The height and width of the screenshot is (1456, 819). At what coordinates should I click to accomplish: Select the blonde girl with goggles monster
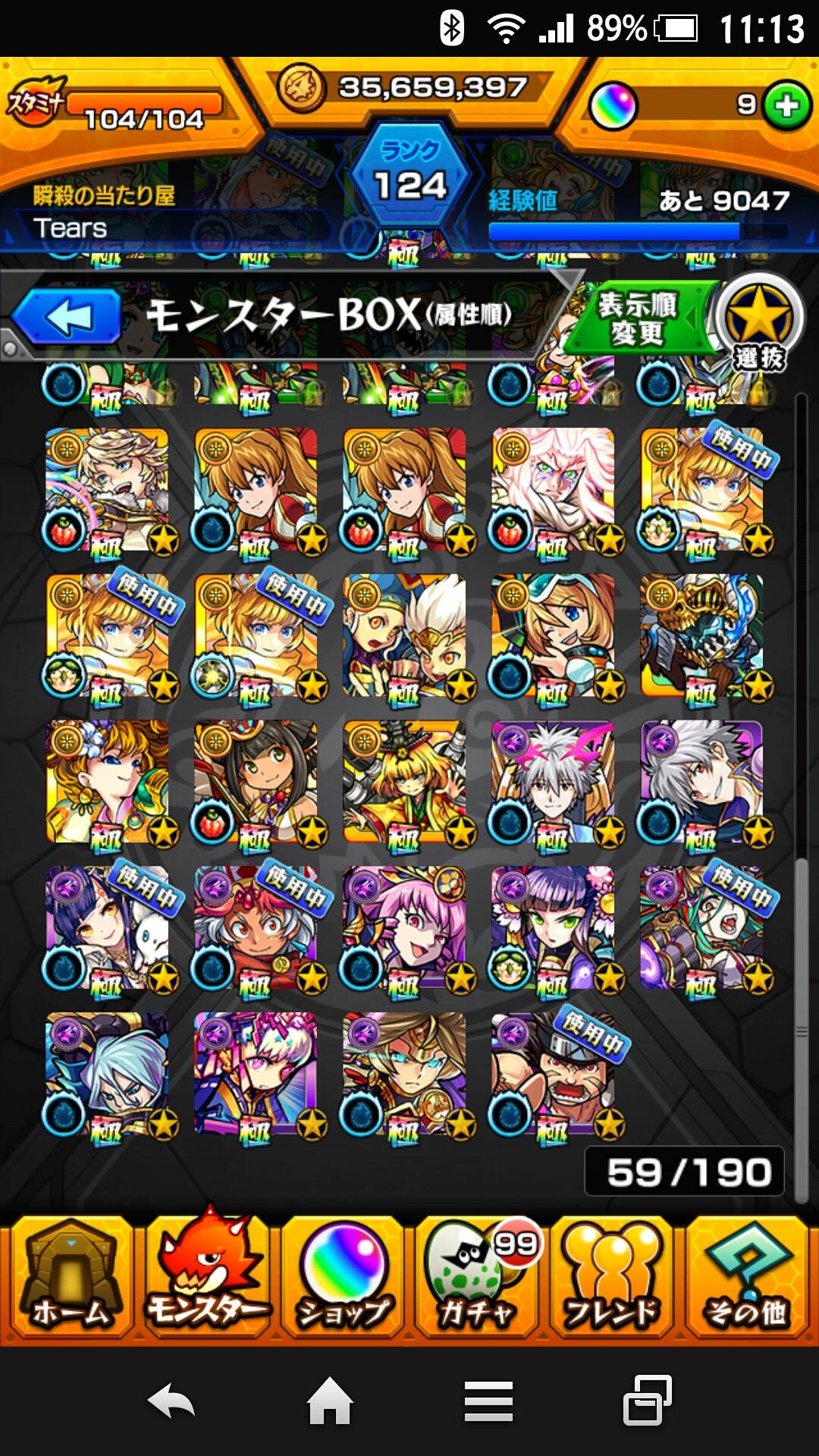point(553,635)
